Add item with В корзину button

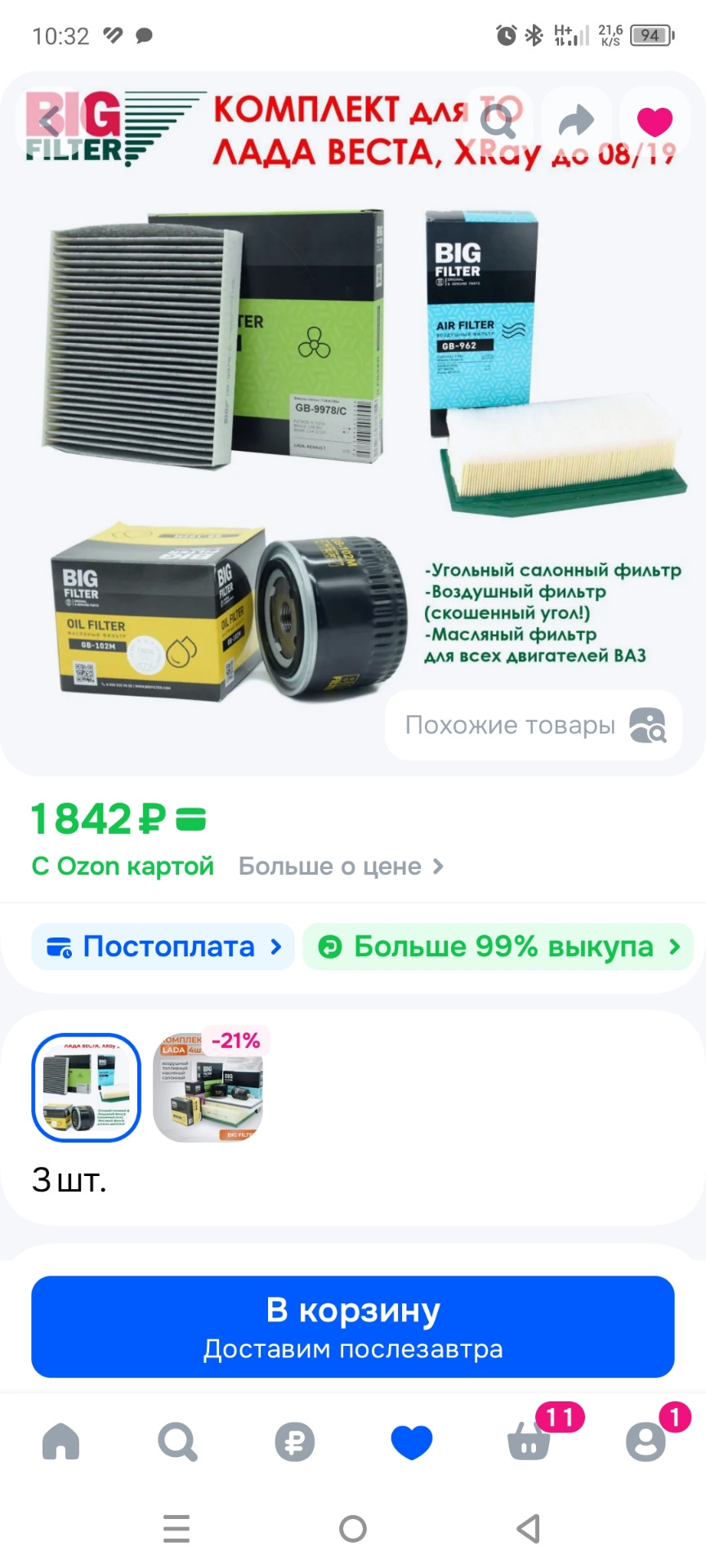pos(353,1326)
